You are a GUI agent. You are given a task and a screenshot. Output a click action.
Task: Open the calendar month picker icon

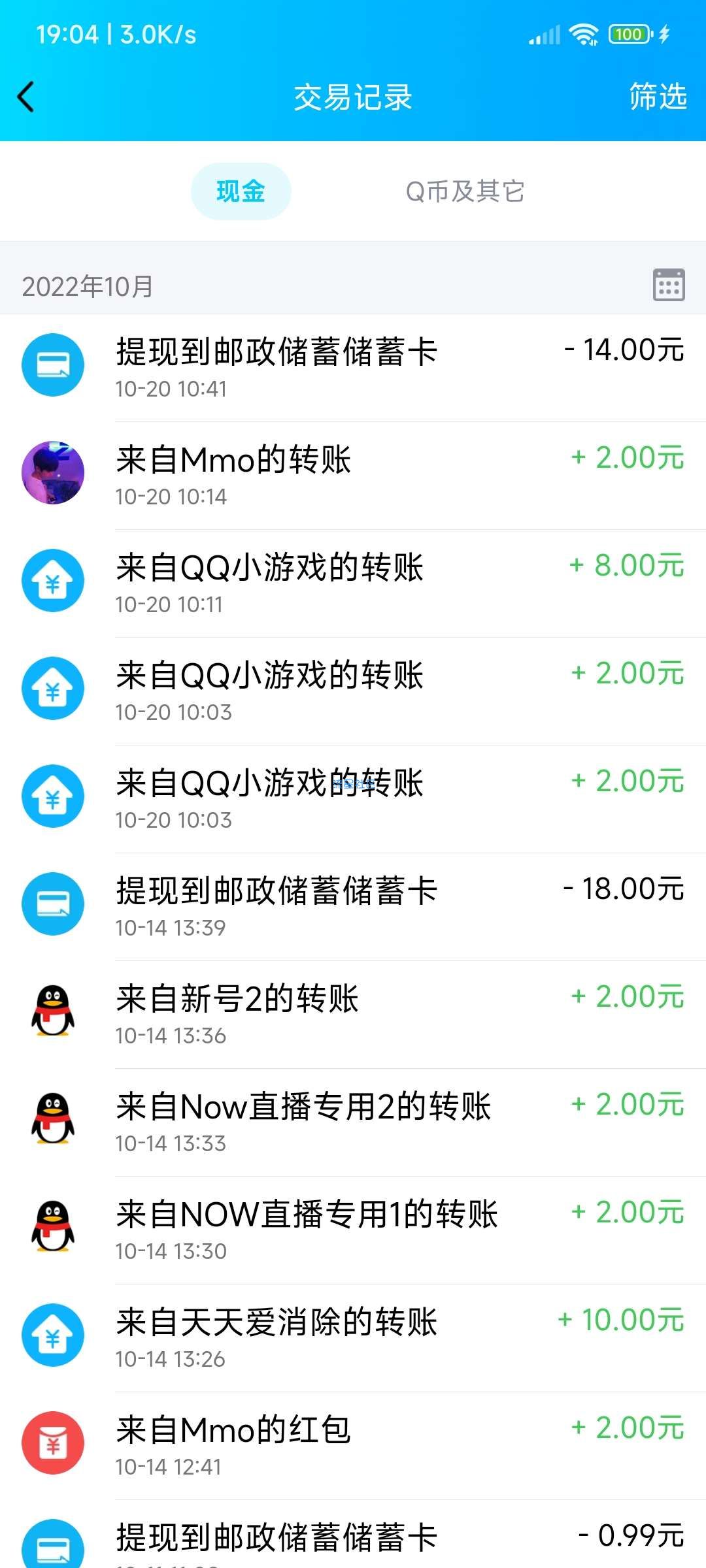tap(669, 285)
